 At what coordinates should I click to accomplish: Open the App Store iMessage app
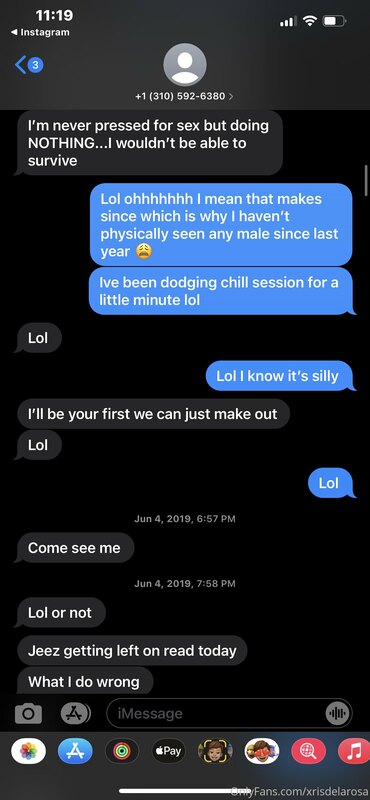(x=75, y=751)
